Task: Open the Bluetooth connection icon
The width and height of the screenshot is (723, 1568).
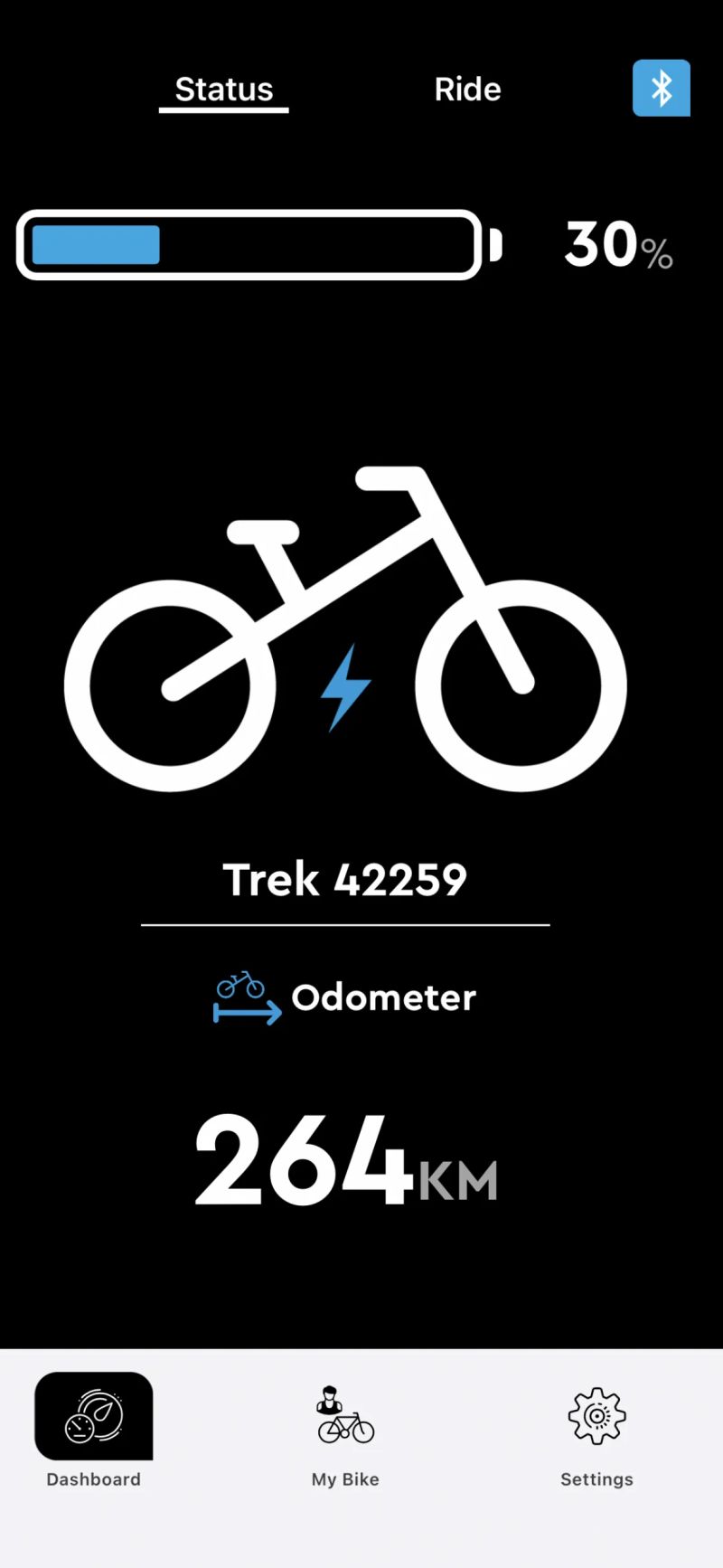Action: pos(662,88)
